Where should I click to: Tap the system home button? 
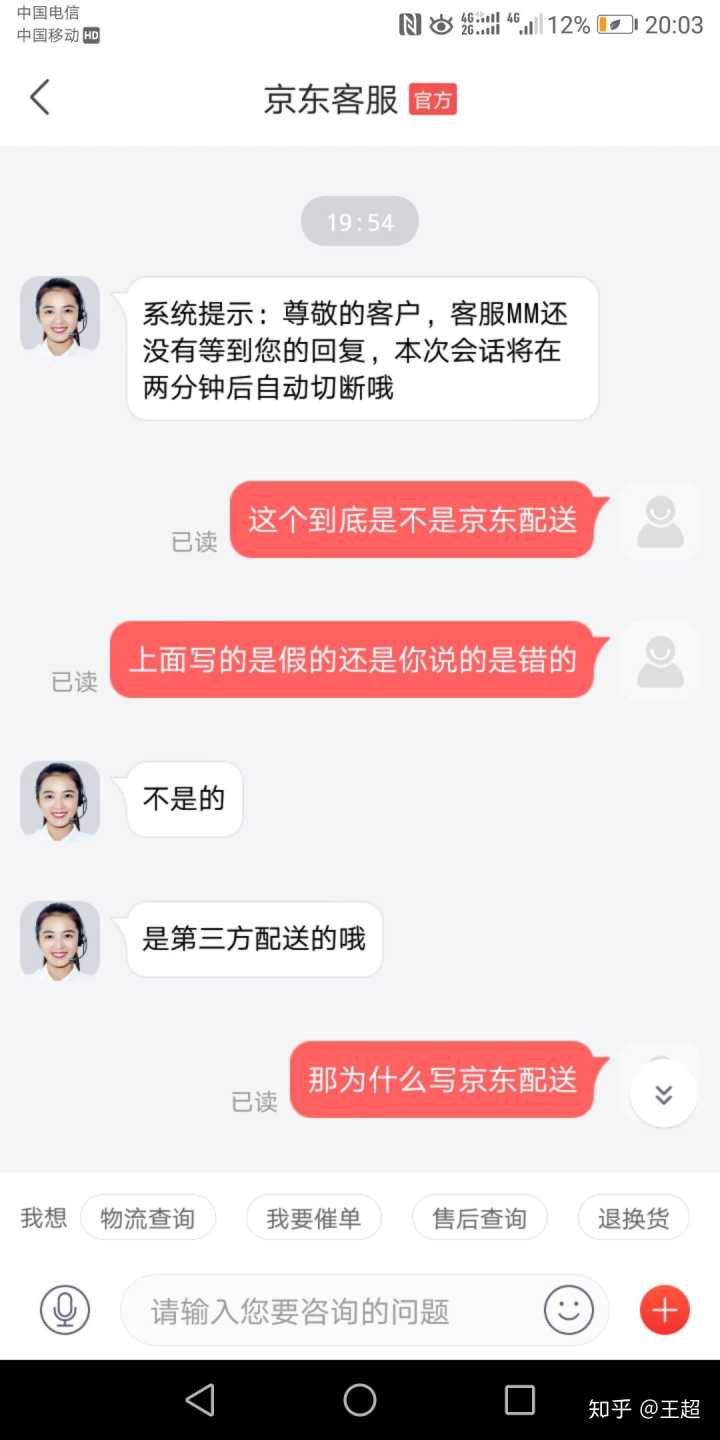[x=360, y=1400]
